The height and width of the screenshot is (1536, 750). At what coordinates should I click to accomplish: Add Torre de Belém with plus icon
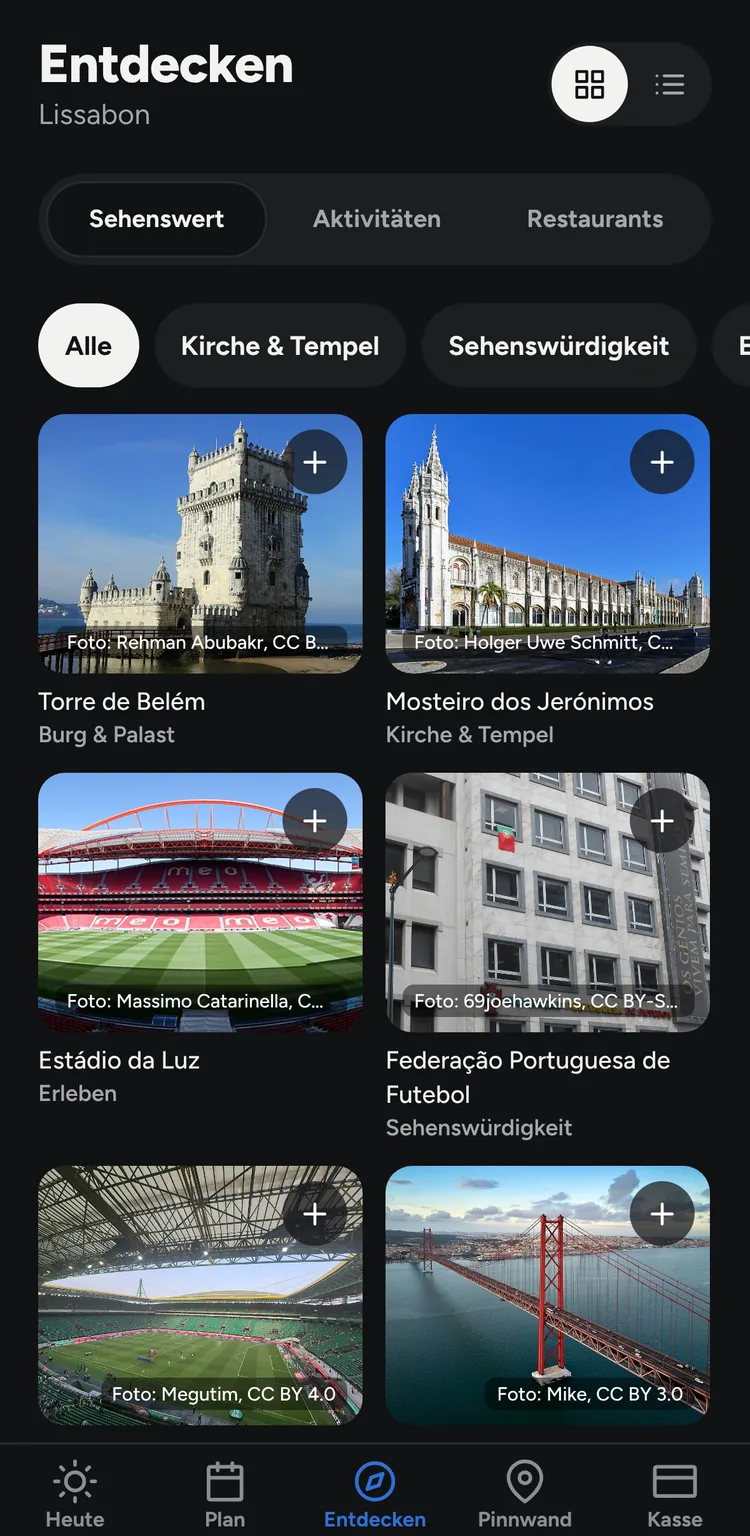315,462
